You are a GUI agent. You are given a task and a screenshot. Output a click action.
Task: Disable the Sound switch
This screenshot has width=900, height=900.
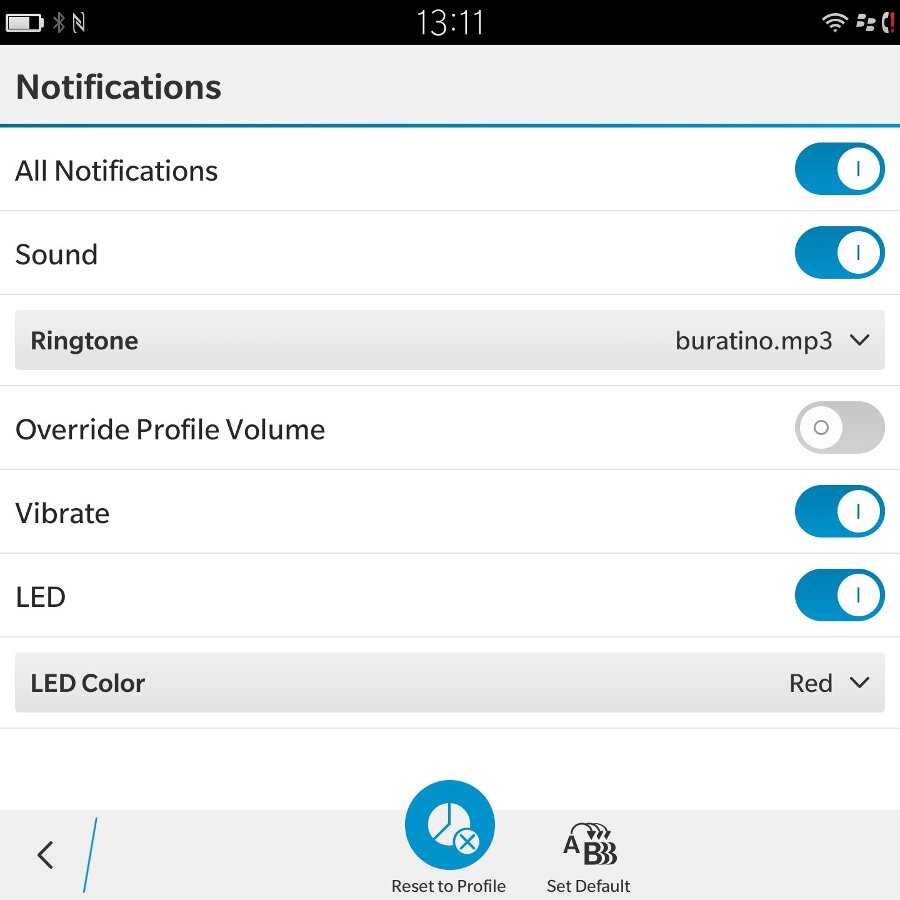(839, 253)
